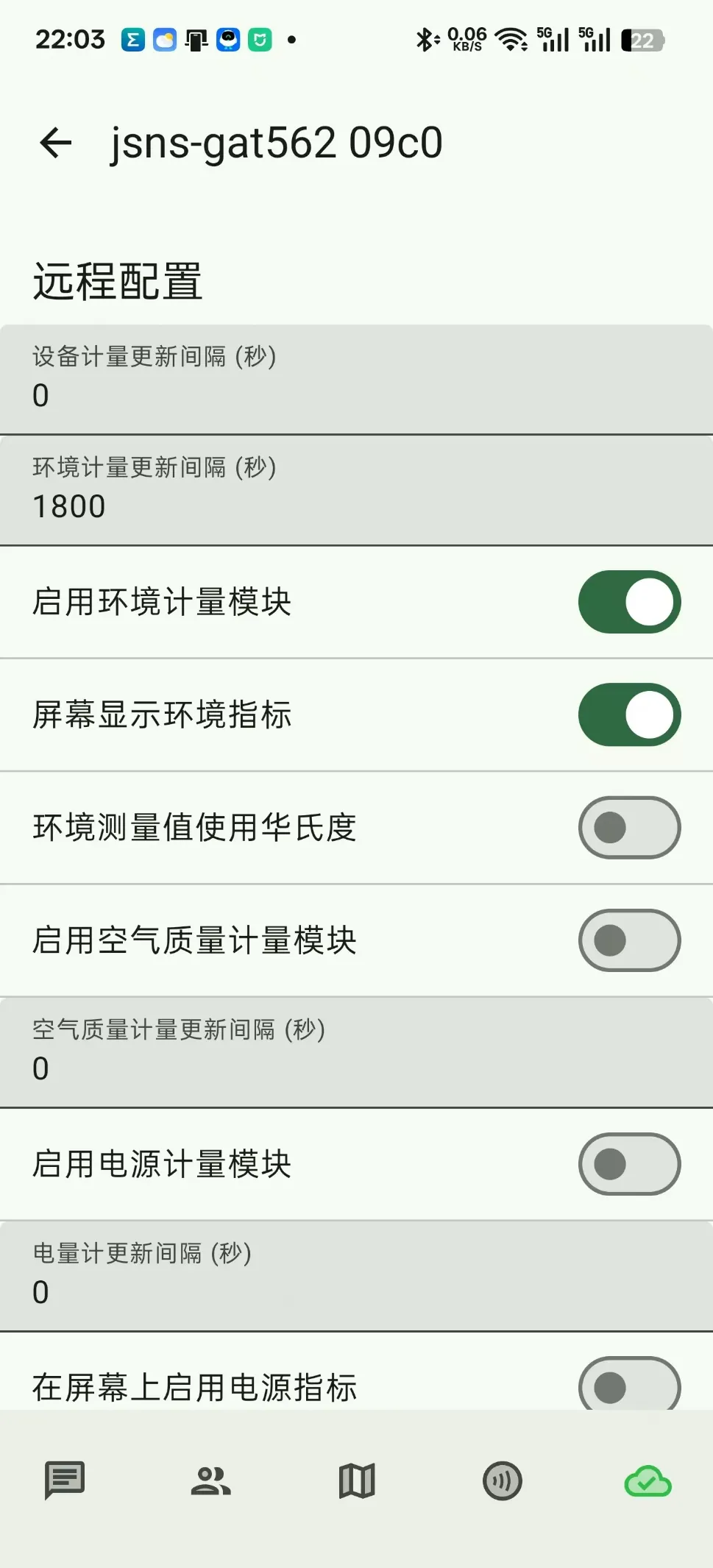
Task: Edit the 电量计更新间隔 (秒) field
Action: [356, 1276]
